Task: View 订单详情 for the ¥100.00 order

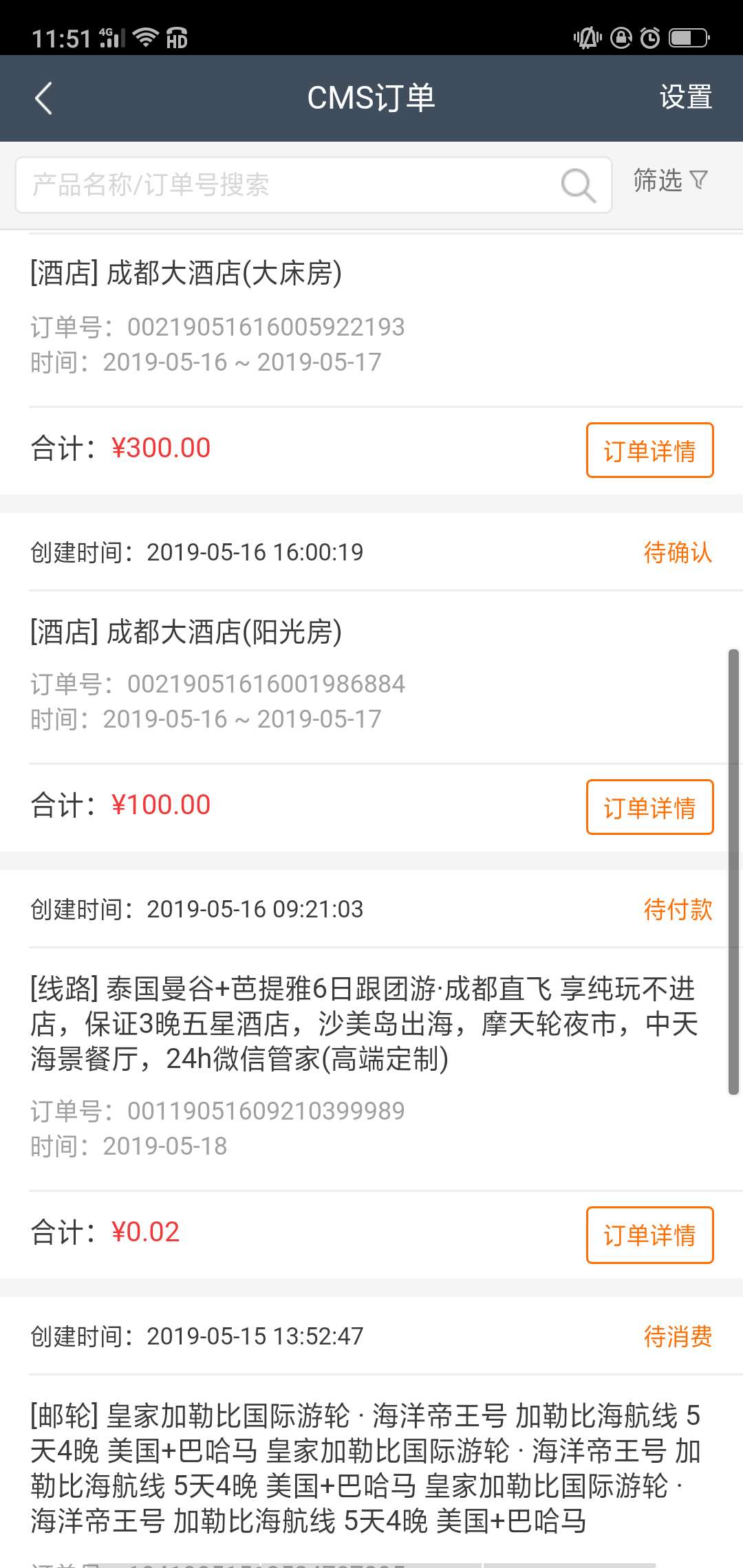Action: (649, 807)
